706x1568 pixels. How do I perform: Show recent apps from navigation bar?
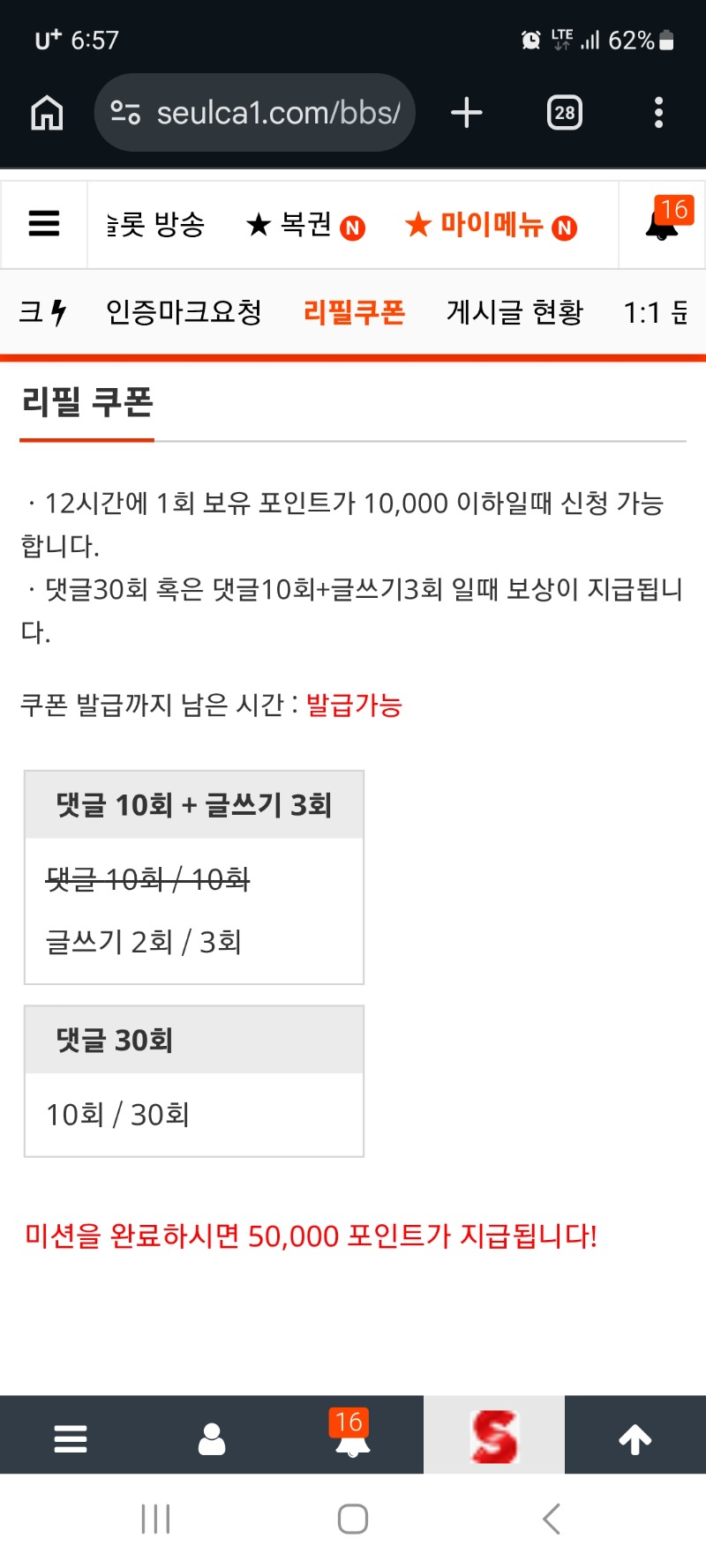[x=155, y=1519]
